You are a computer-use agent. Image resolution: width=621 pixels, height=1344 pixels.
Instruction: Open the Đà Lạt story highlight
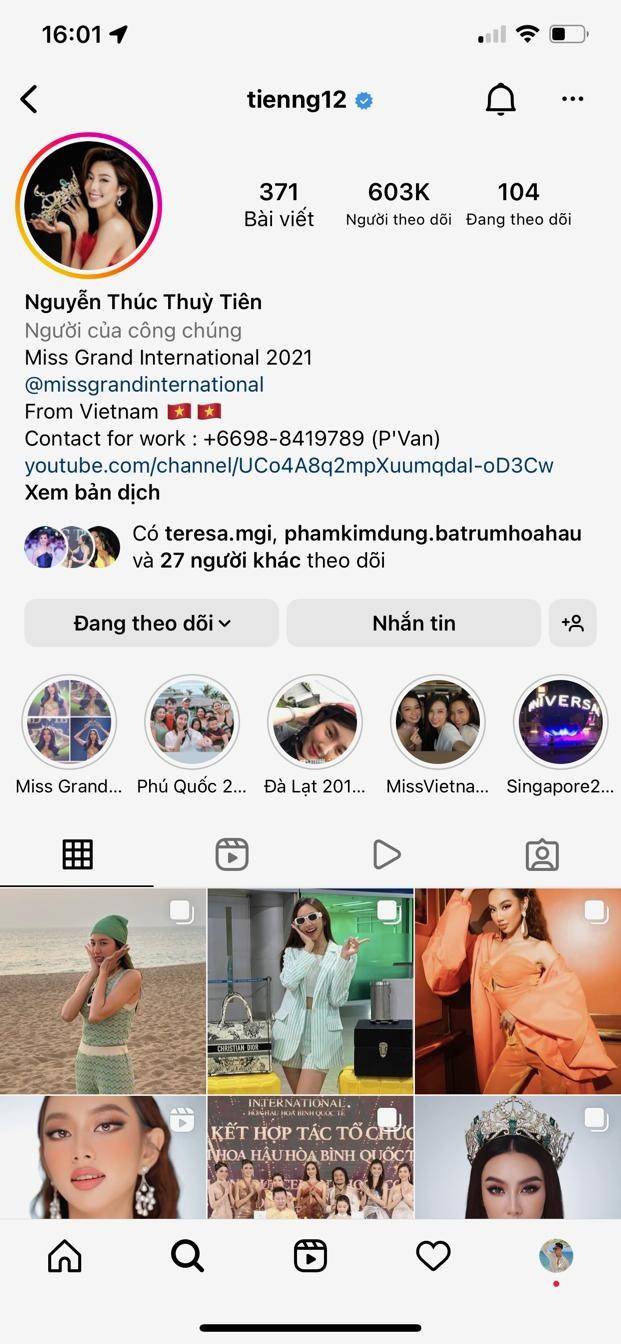[314, 721]
